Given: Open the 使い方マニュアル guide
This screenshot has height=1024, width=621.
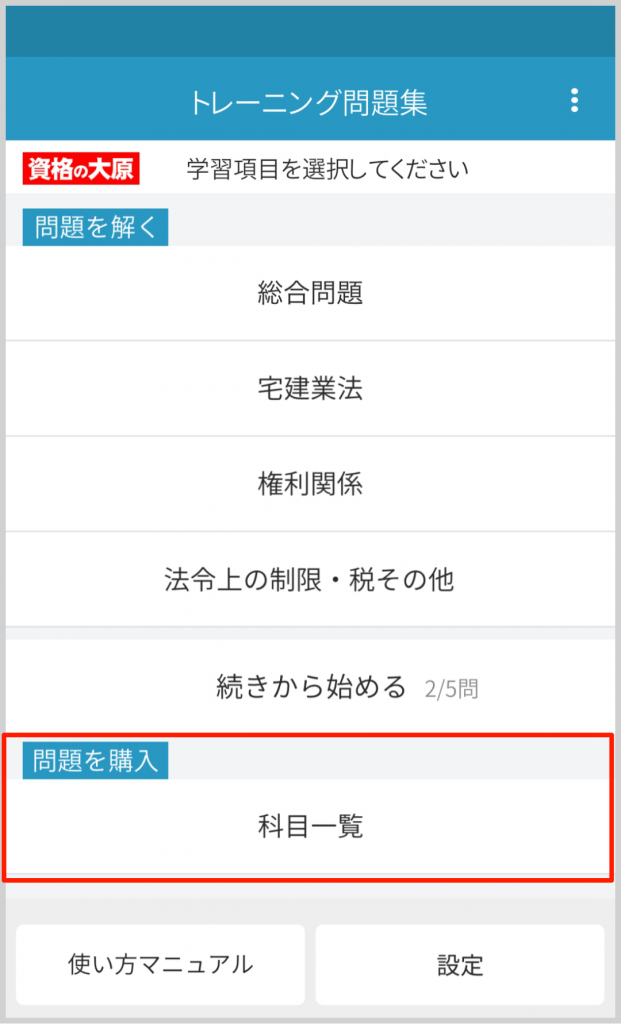Looking at the screenshot, I should tap(160, 964).
